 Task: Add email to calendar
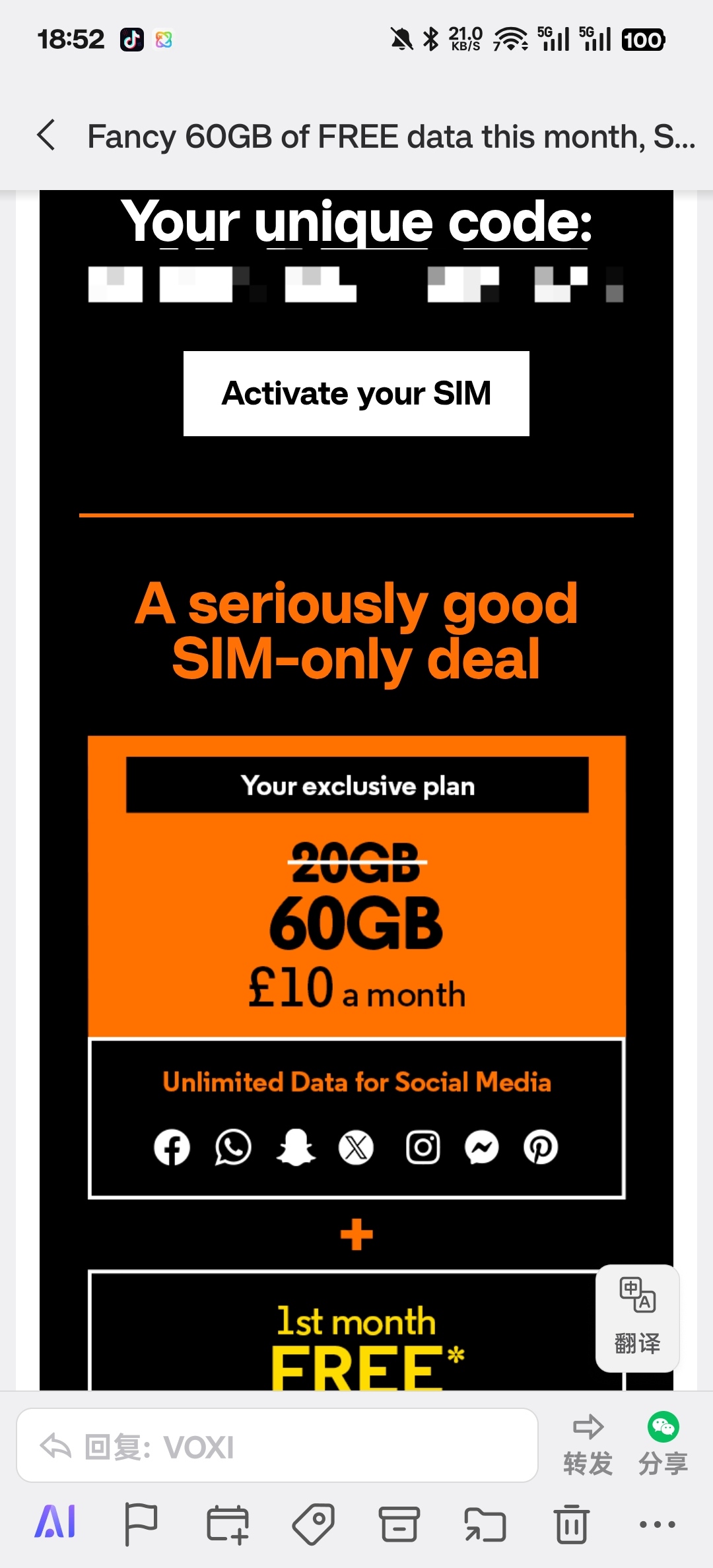pos(227,1524)
